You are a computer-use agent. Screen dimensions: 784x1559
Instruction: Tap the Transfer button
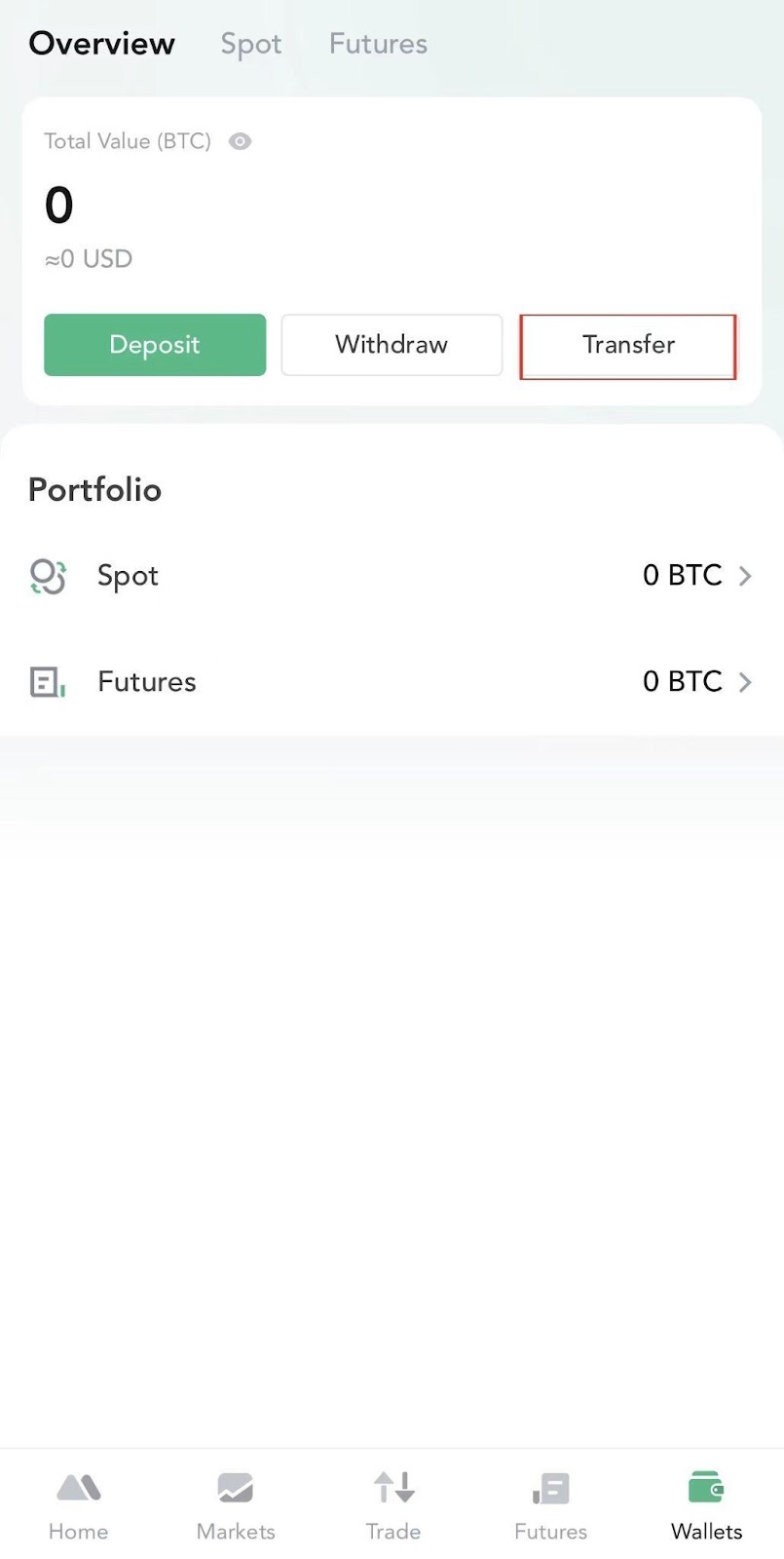628,345
